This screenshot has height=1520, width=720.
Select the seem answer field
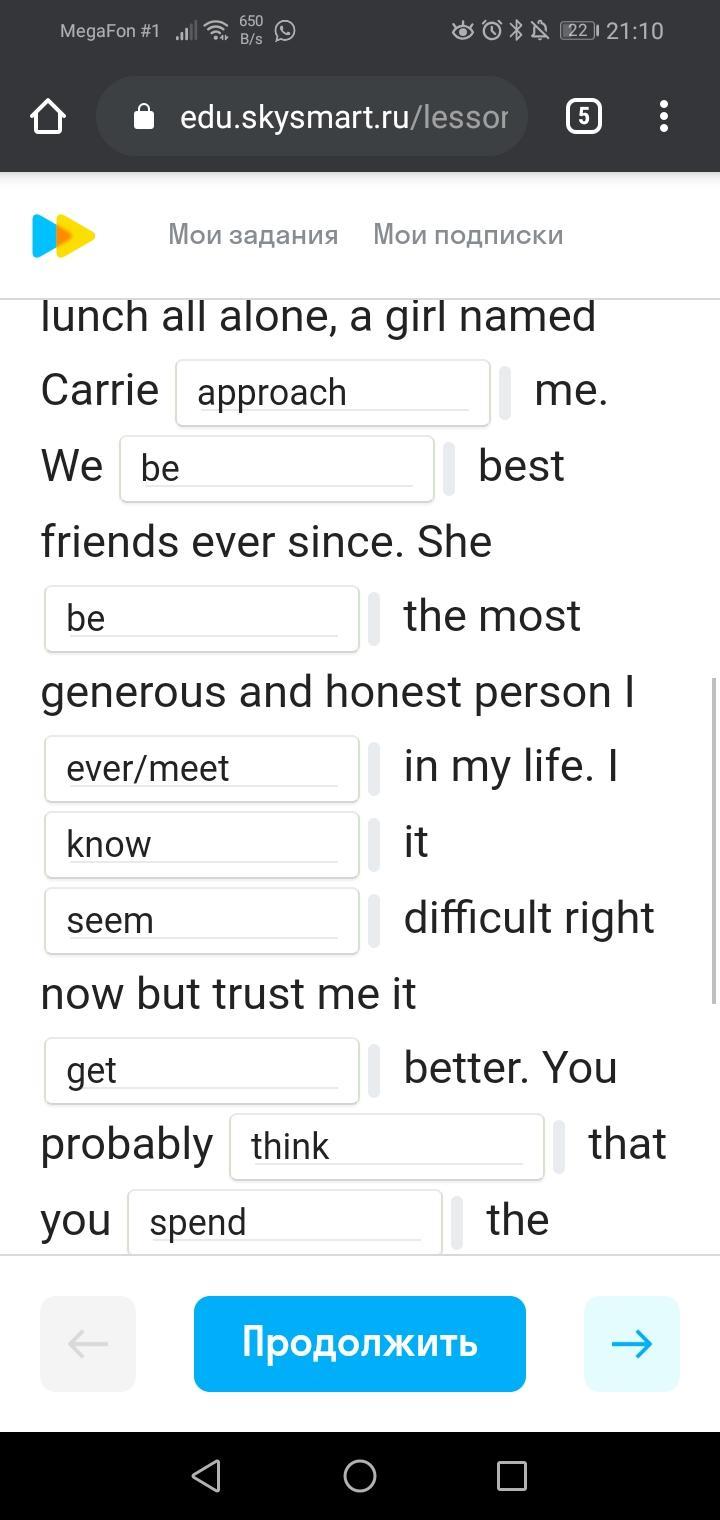[202, 921]
